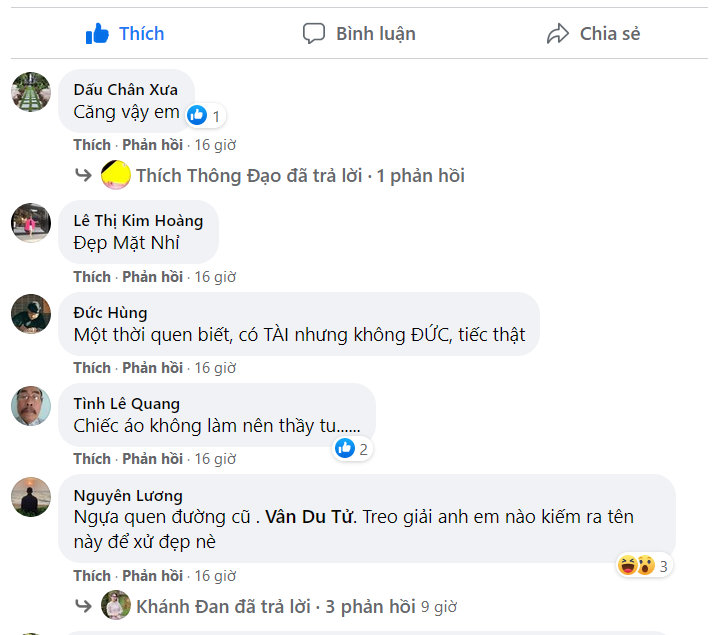Open Tình Lê Quang's profile picture
The width and height of the screenshot is (727, 635).
point(31,406)
